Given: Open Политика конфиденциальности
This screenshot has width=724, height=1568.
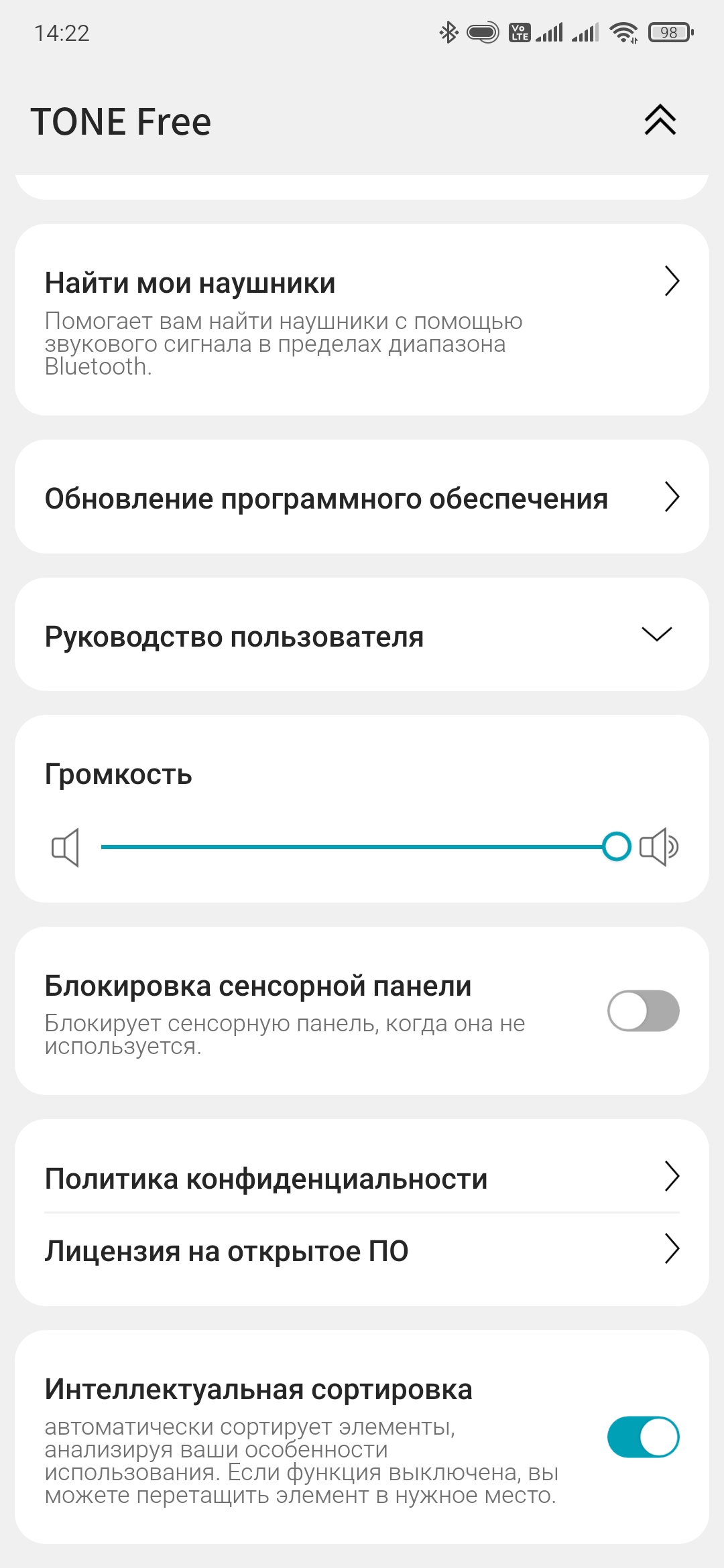Looking at the screenshot, I should [x=362, y=1177].
